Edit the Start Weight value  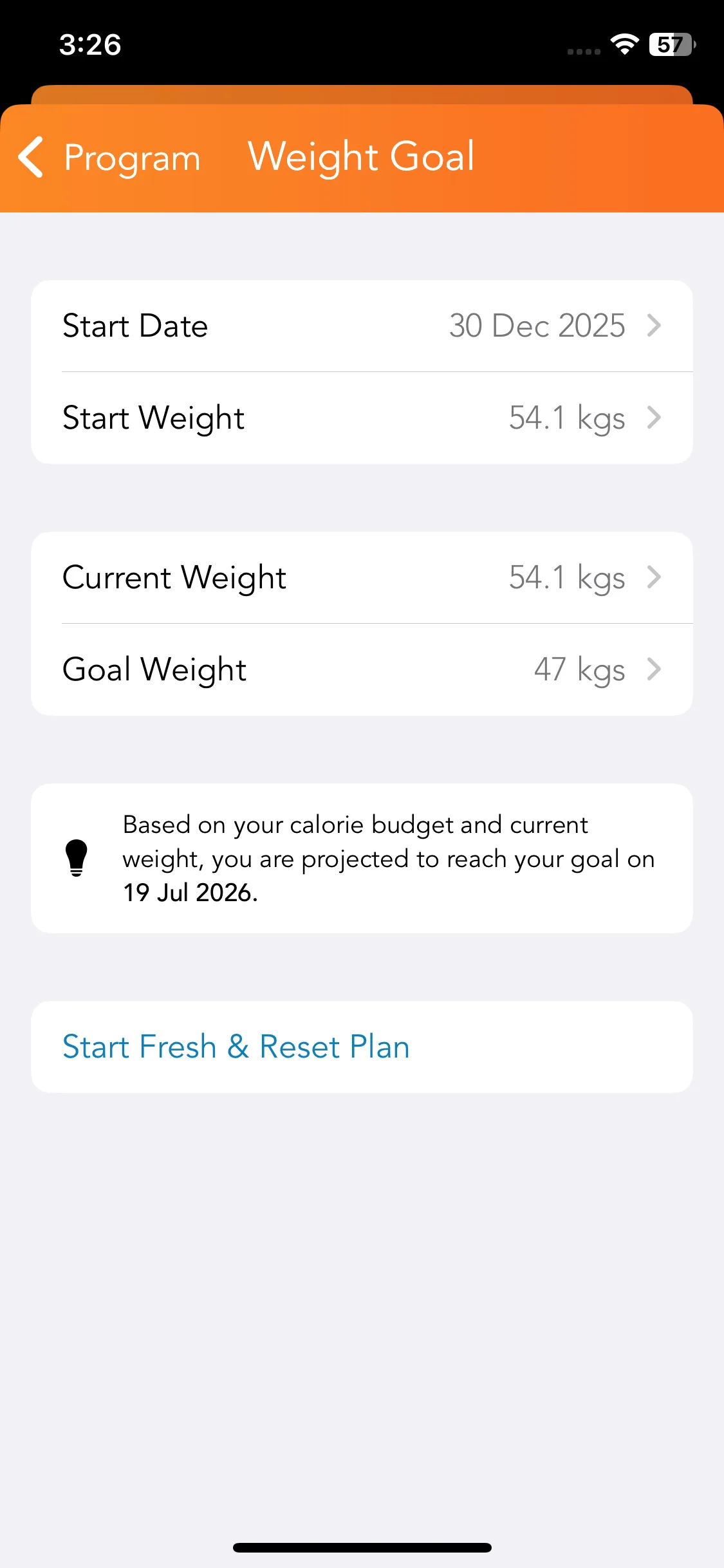362,418
